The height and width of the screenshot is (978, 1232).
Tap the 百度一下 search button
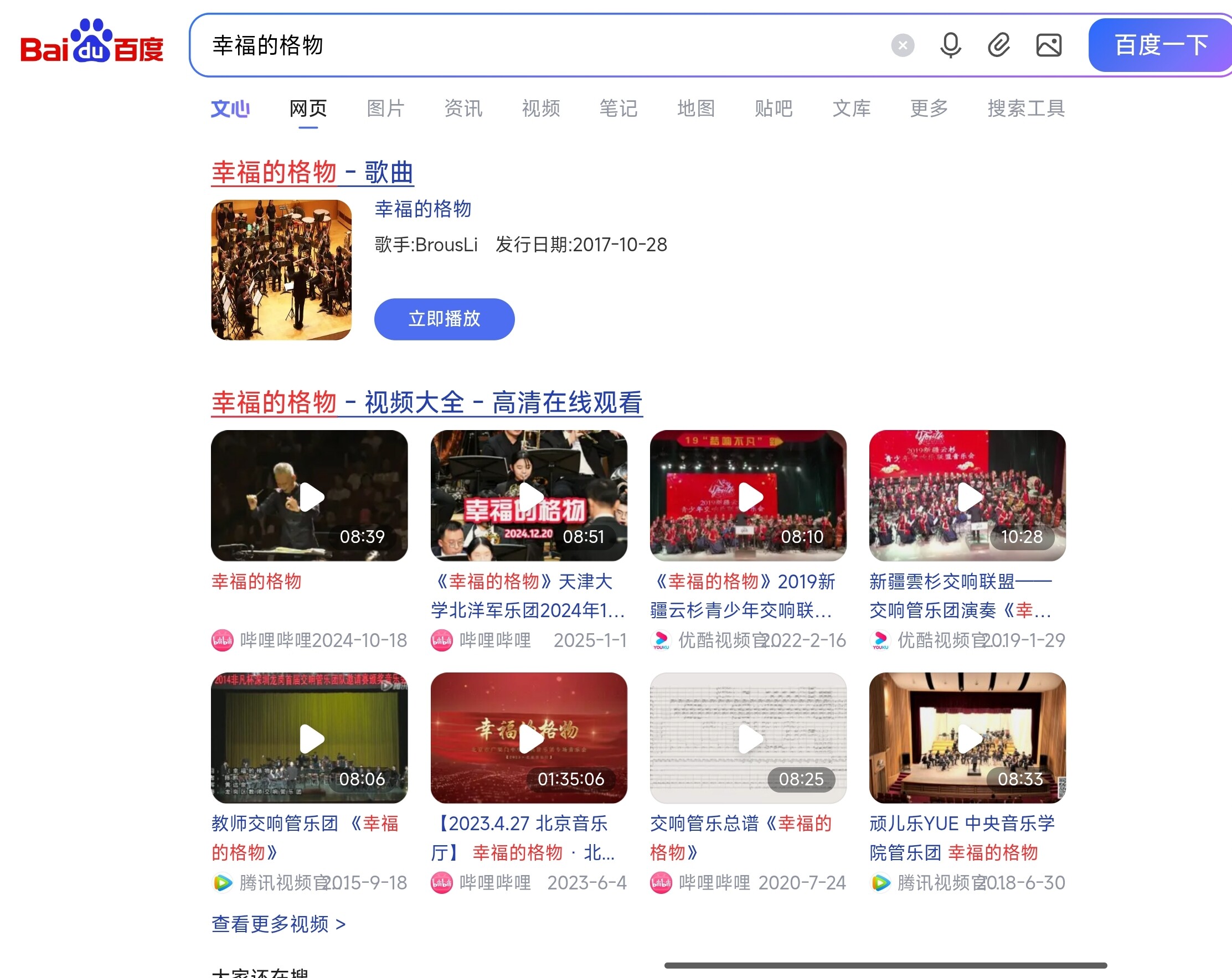pyautogui.click(x=1161, y=45)
